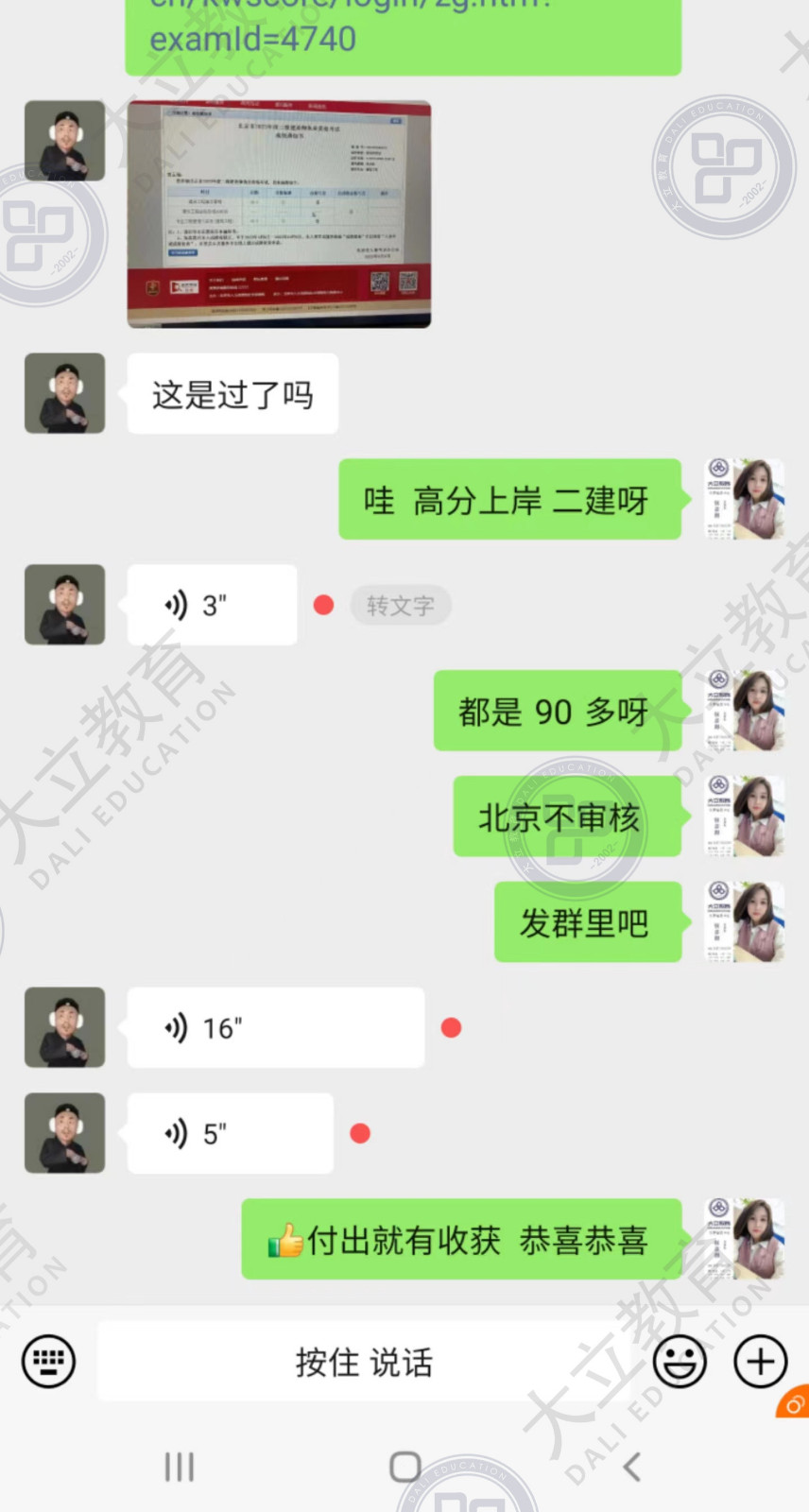Open the plus attachments menu
809x1512 pixels.
(x=761, y=1362)
